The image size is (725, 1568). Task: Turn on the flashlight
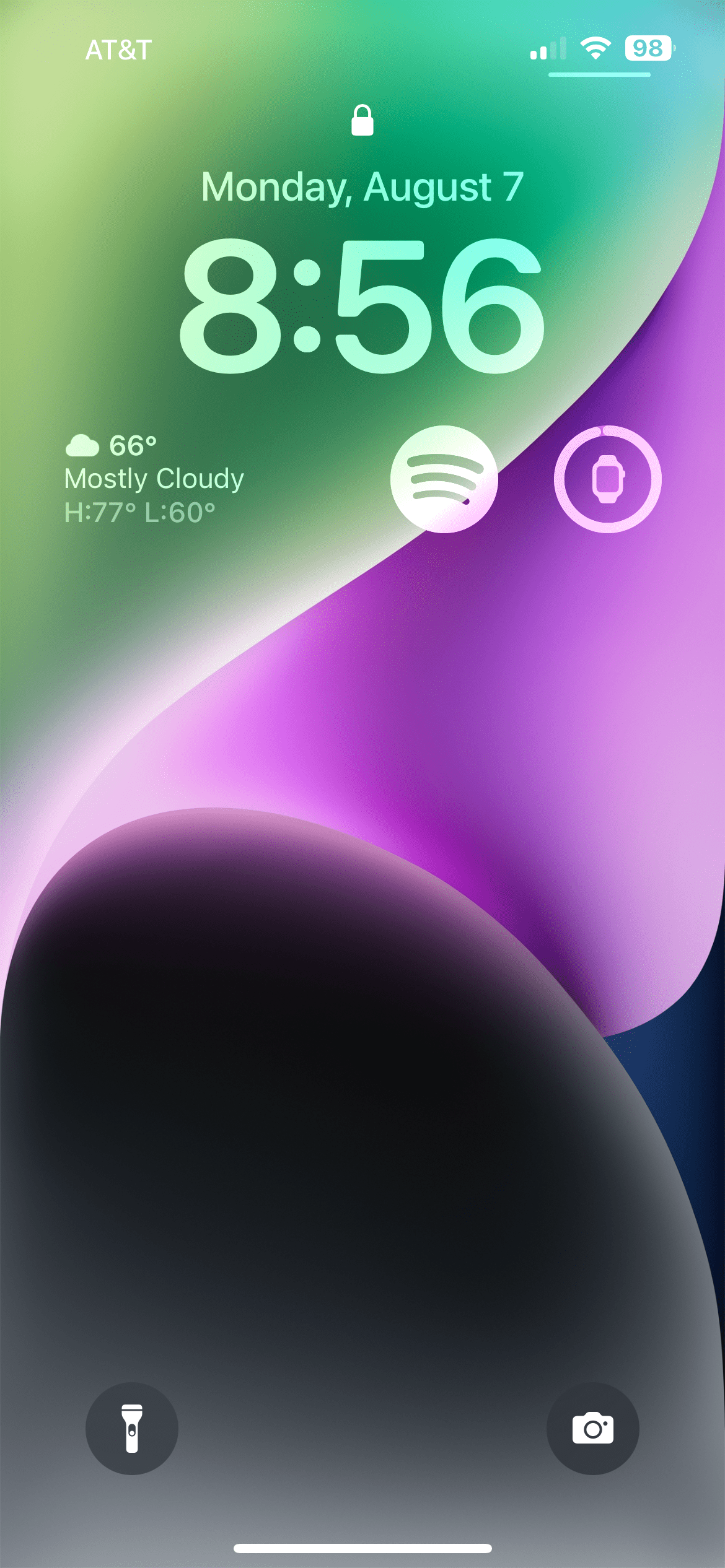[x=132, y=1428]
